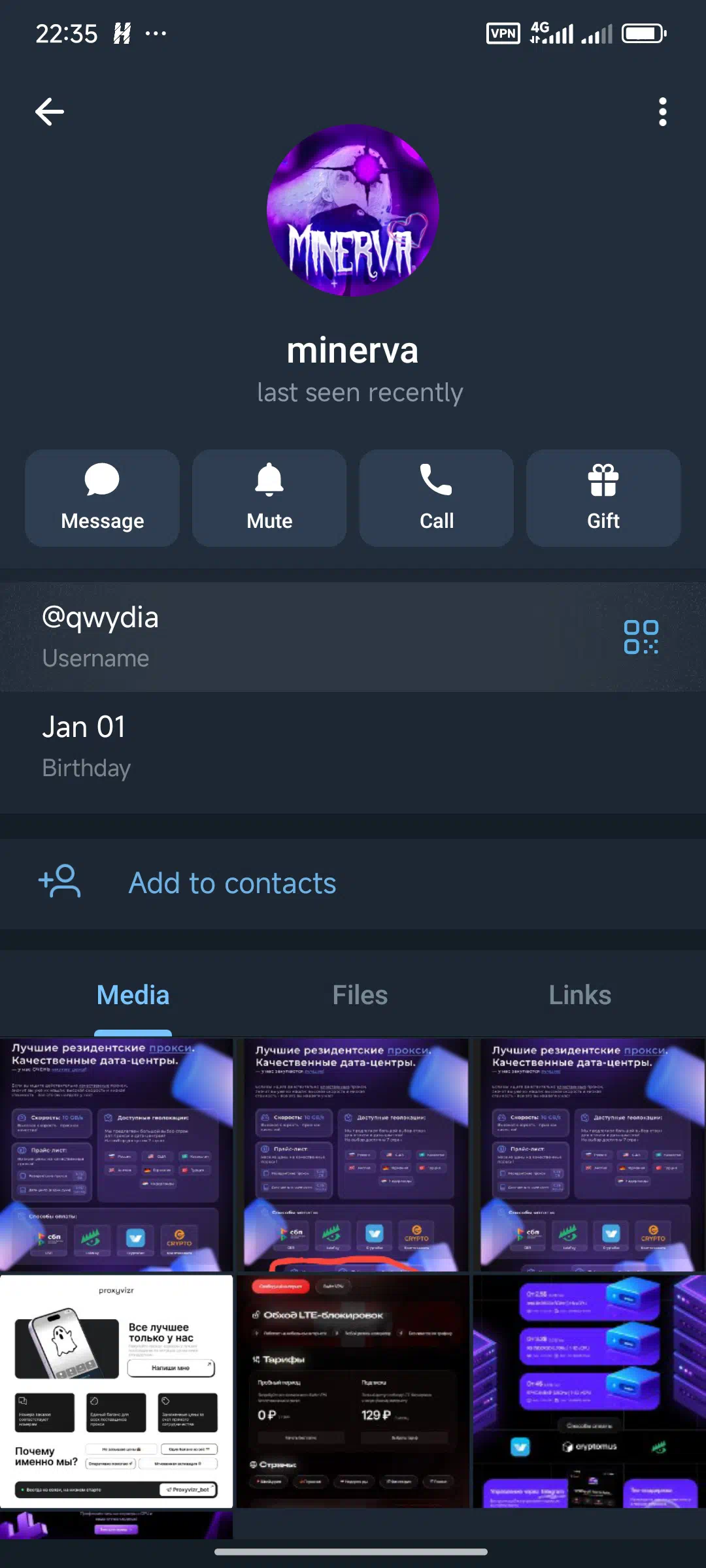Screen dimensions: 706x1568
Task: Send a message to minerva
Action: (x=103, y=498)
